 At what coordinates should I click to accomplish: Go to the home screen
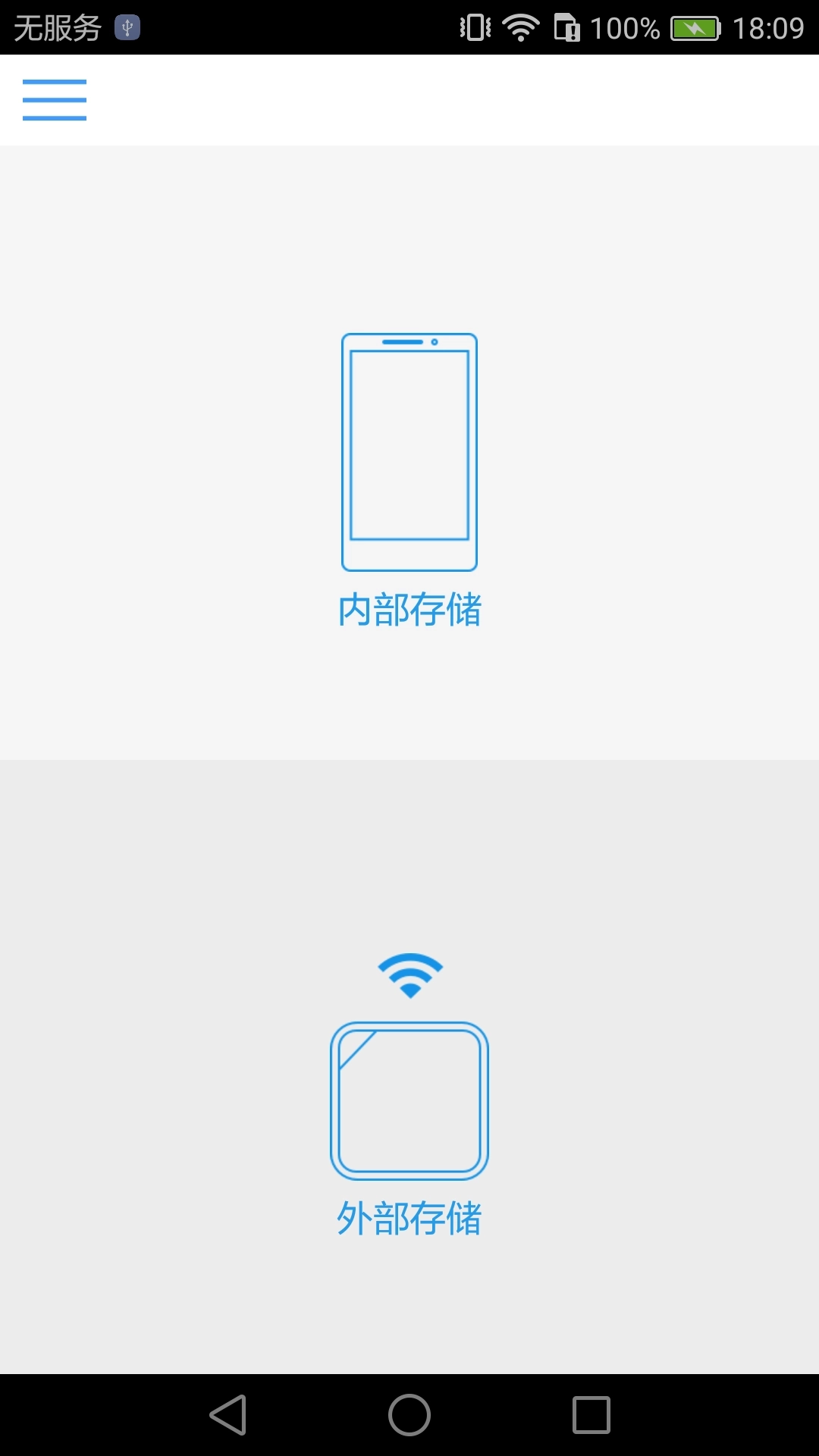(x=409, y=1415)
